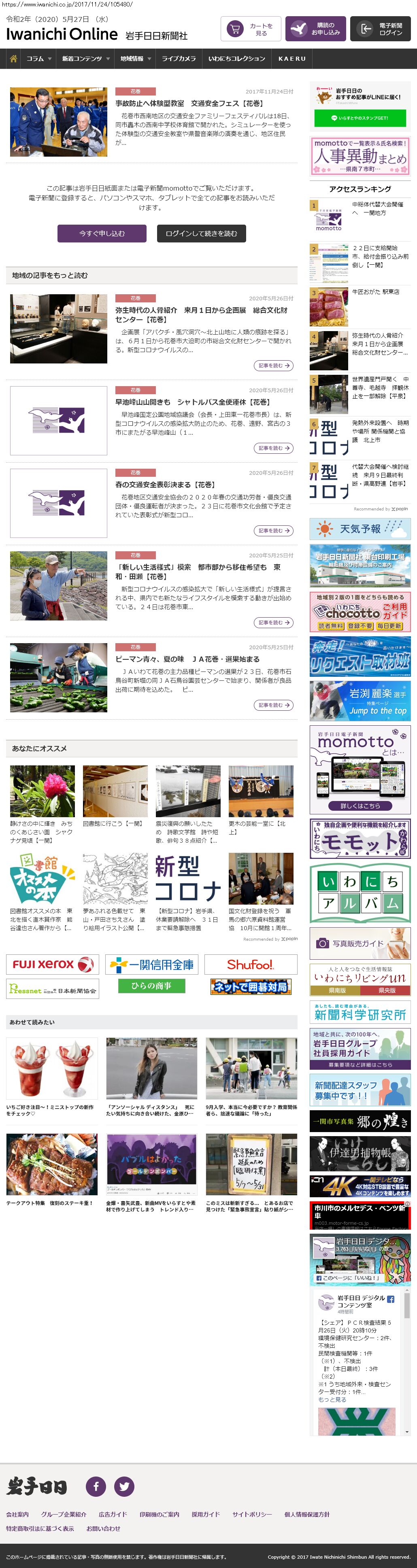This screenshot has height=1568, width=417.
Task: Open the 人事異動まとめ banner
Action: click(359, 156)
